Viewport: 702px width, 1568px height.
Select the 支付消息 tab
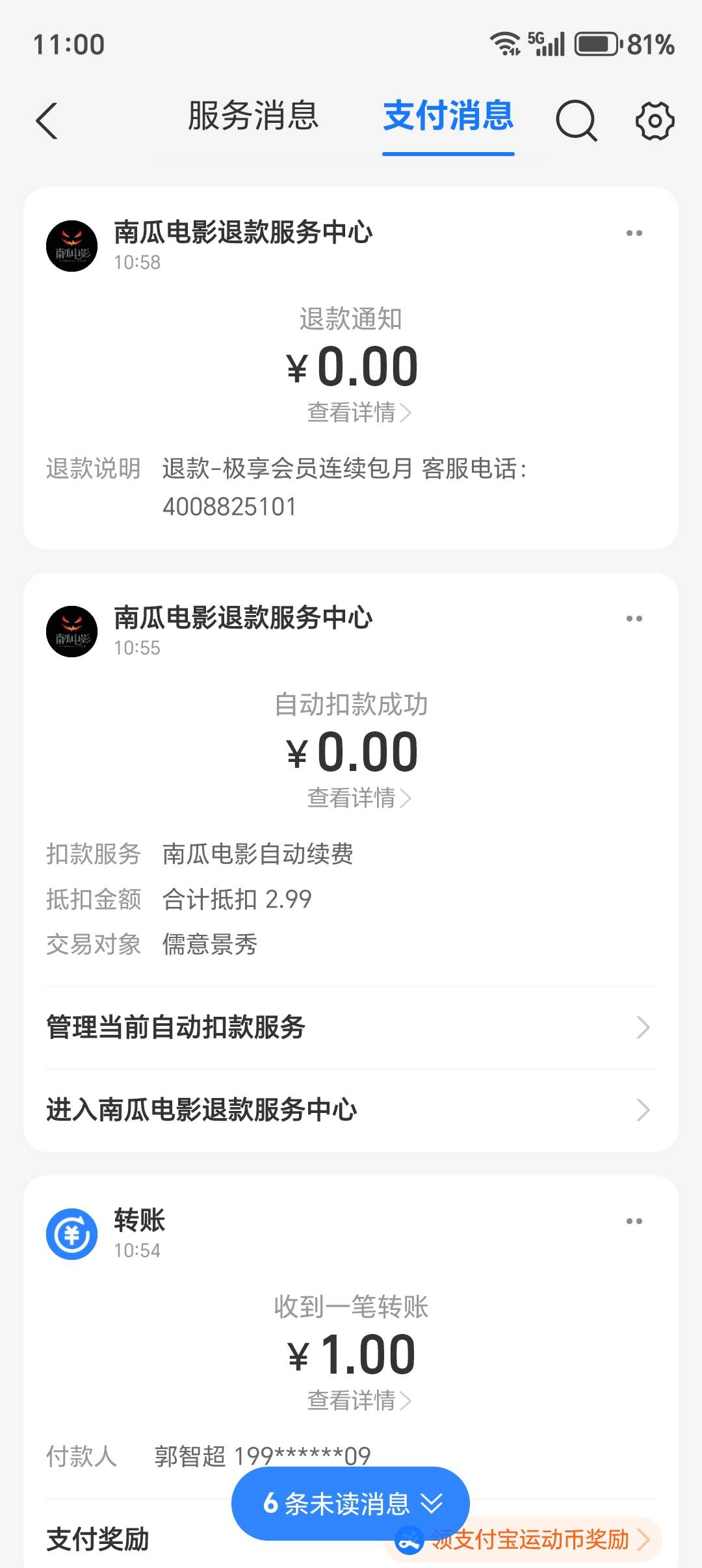(448, 117)
